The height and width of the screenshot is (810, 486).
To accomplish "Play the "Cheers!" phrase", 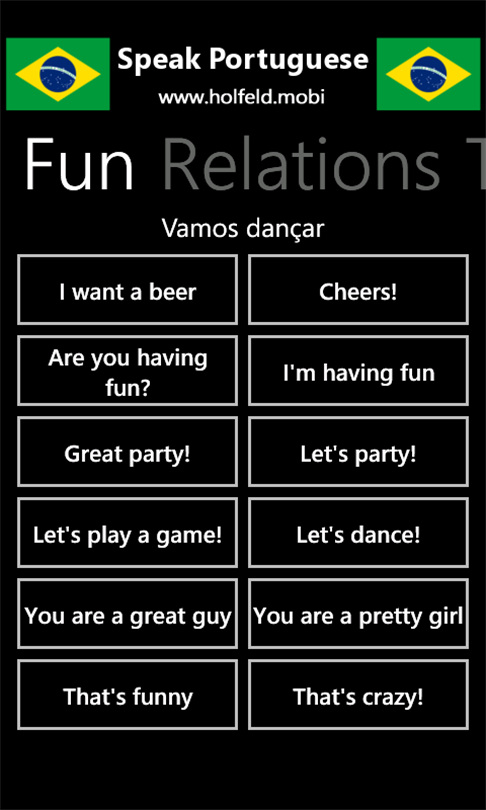I will 358,290.
